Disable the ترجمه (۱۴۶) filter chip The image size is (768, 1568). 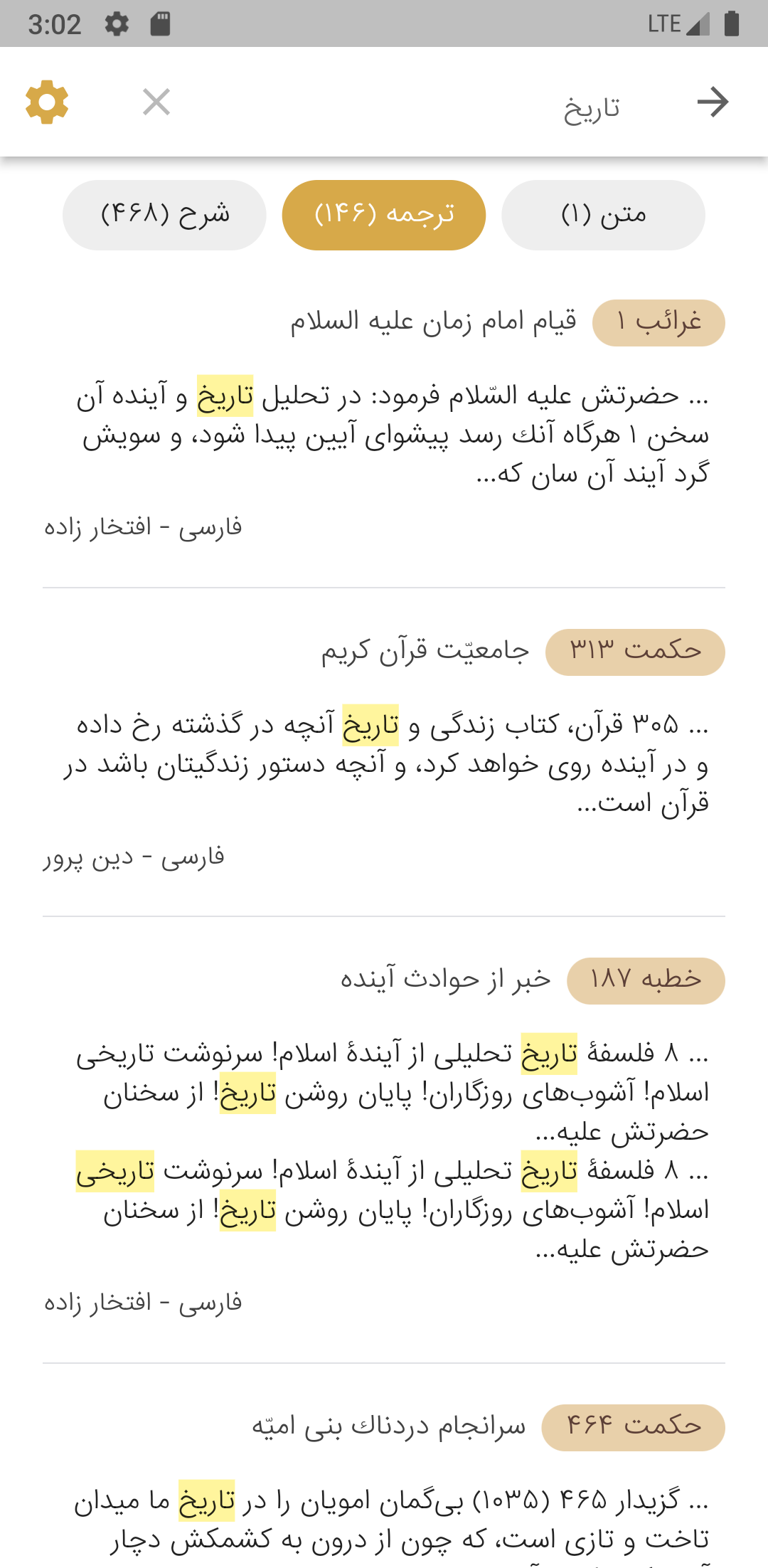pos(384,214)
